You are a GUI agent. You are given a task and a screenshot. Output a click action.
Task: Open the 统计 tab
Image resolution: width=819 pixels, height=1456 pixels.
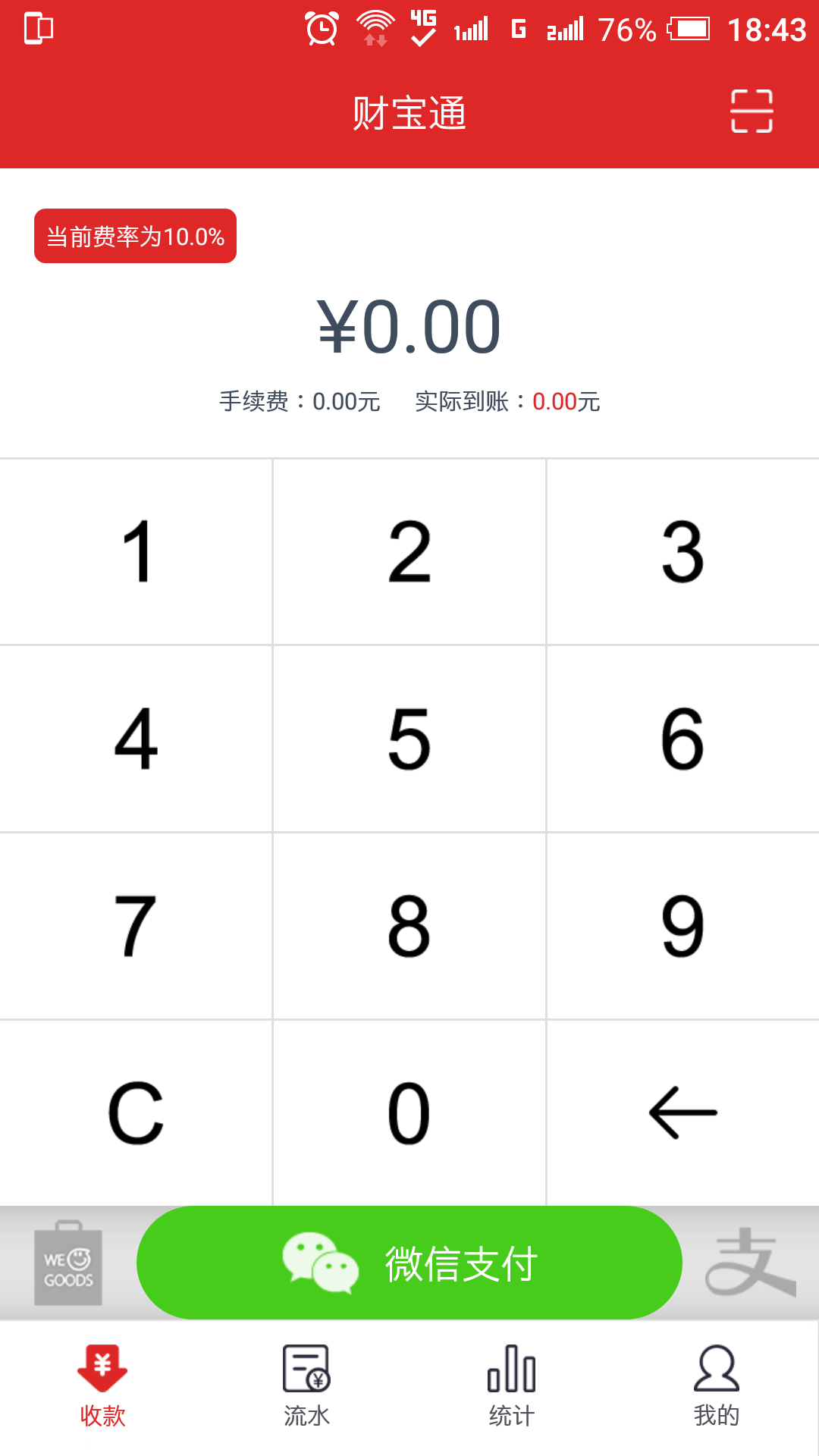(x=512, y=1386)
